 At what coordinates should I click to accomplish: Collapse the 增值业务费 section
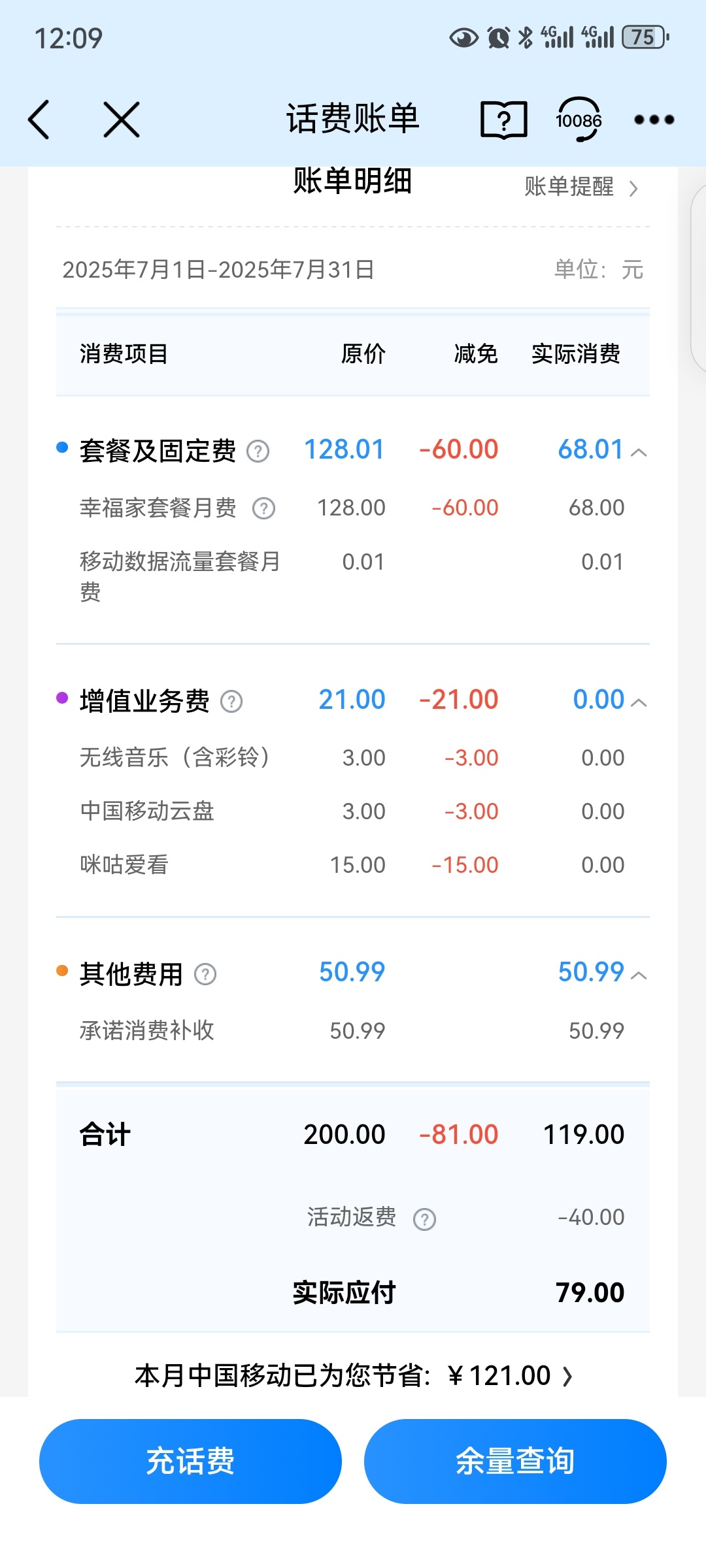pos(639,702)
